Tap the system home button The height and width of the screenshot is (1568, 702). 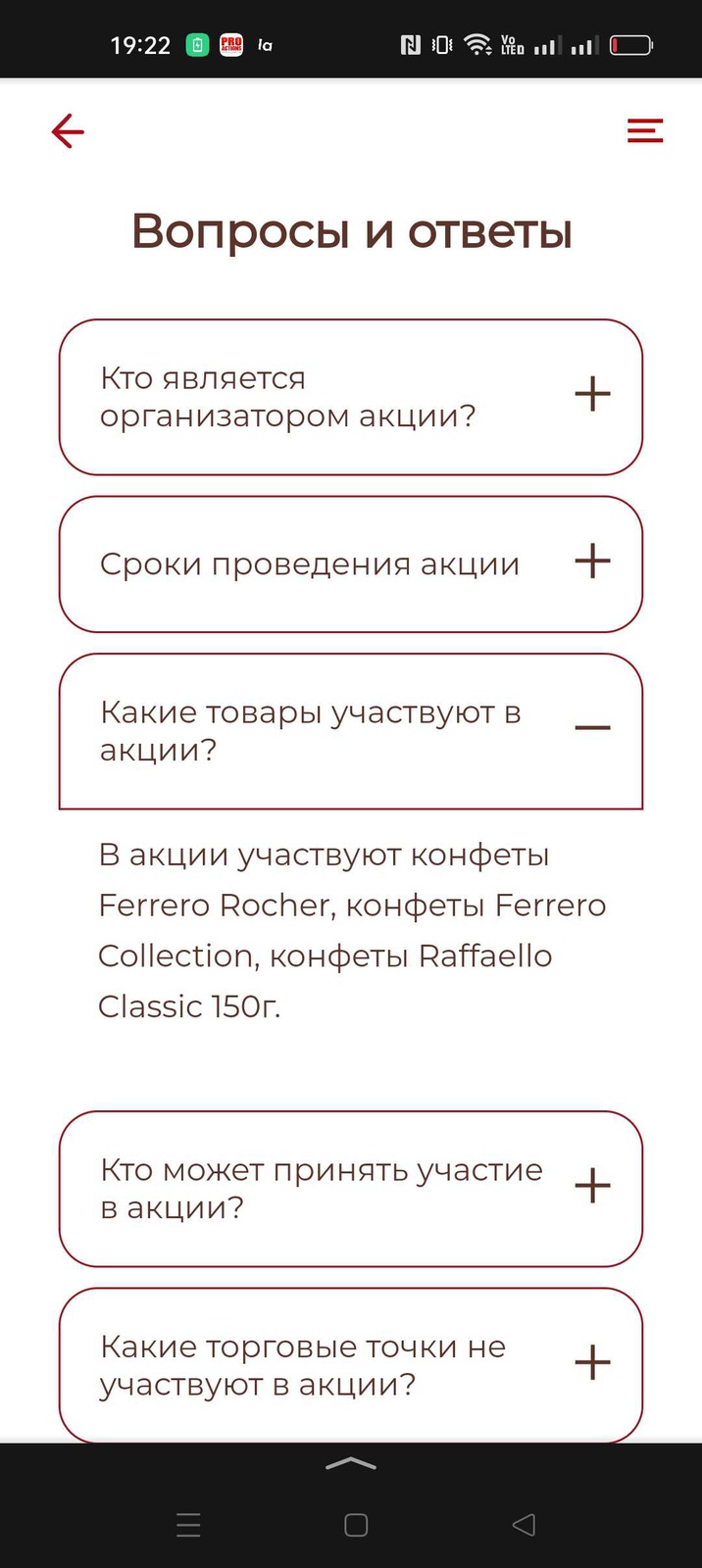(x=356, y=1525)
